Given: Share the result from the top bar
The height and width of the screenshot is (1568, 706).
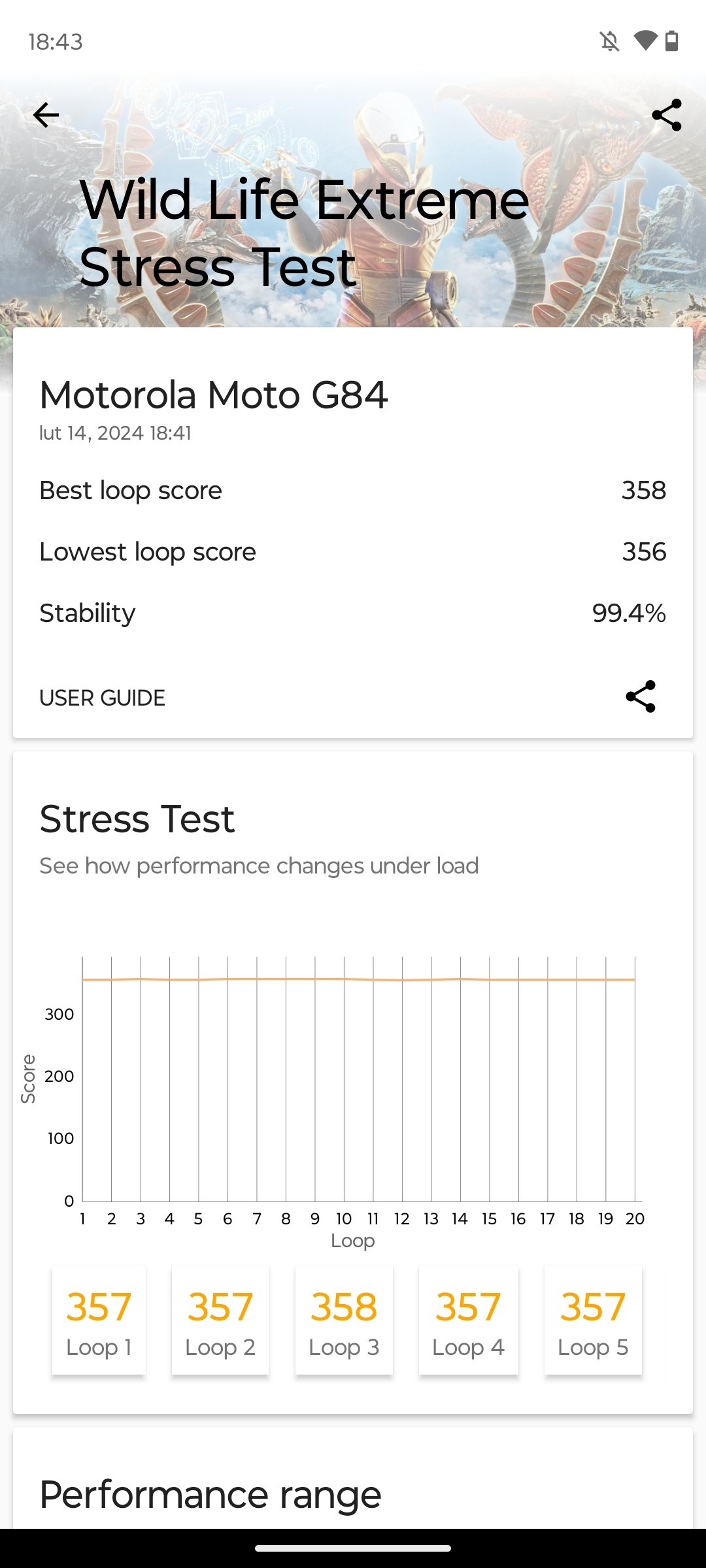Looking at the screenshot, I should (x=667, y=115).
